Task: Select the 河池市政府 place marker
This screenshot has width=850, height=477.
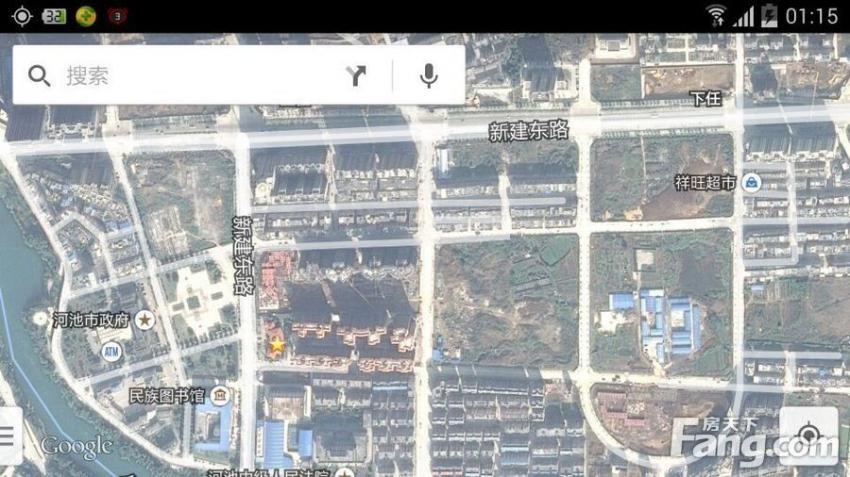Action: coord(145,320)
